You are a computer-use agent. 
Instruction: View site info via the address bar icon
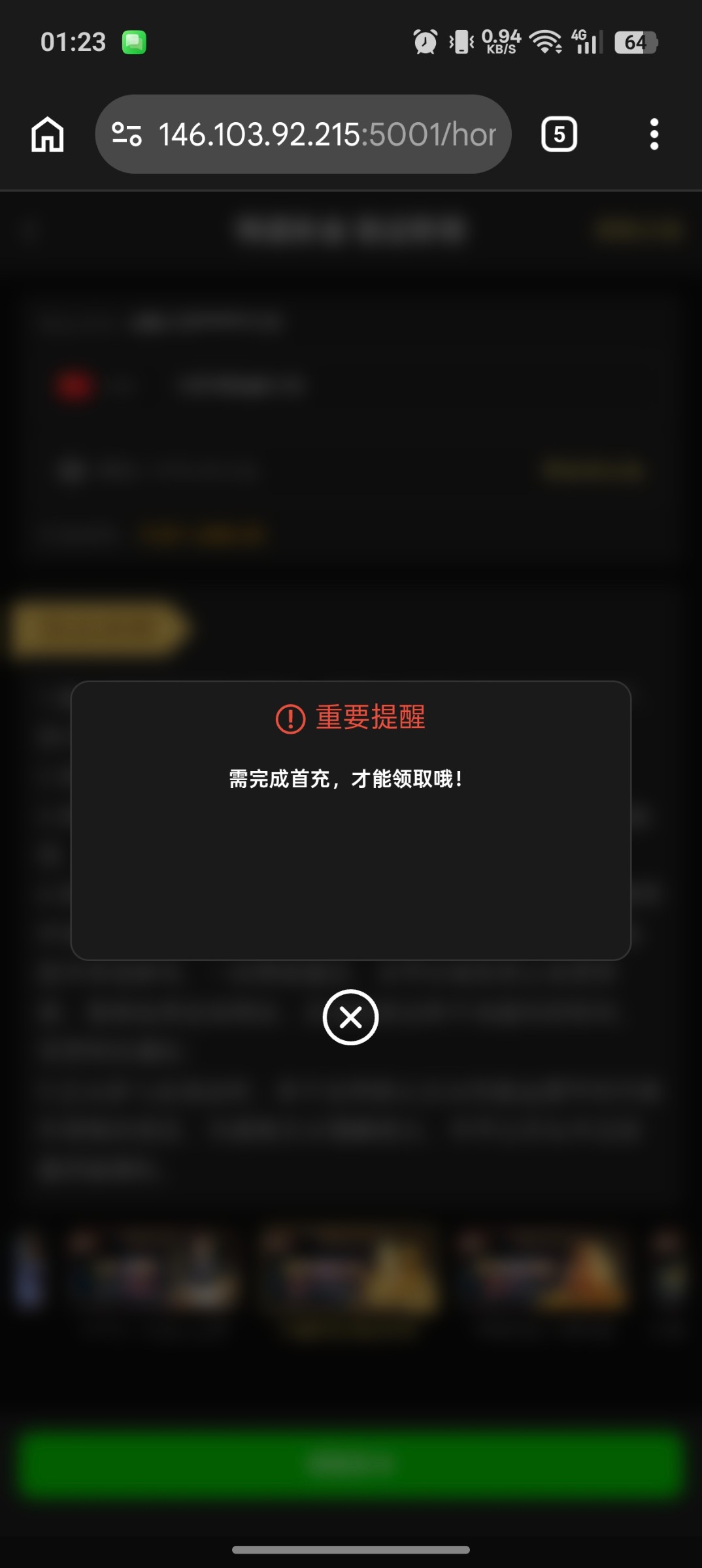pos(127,135)
